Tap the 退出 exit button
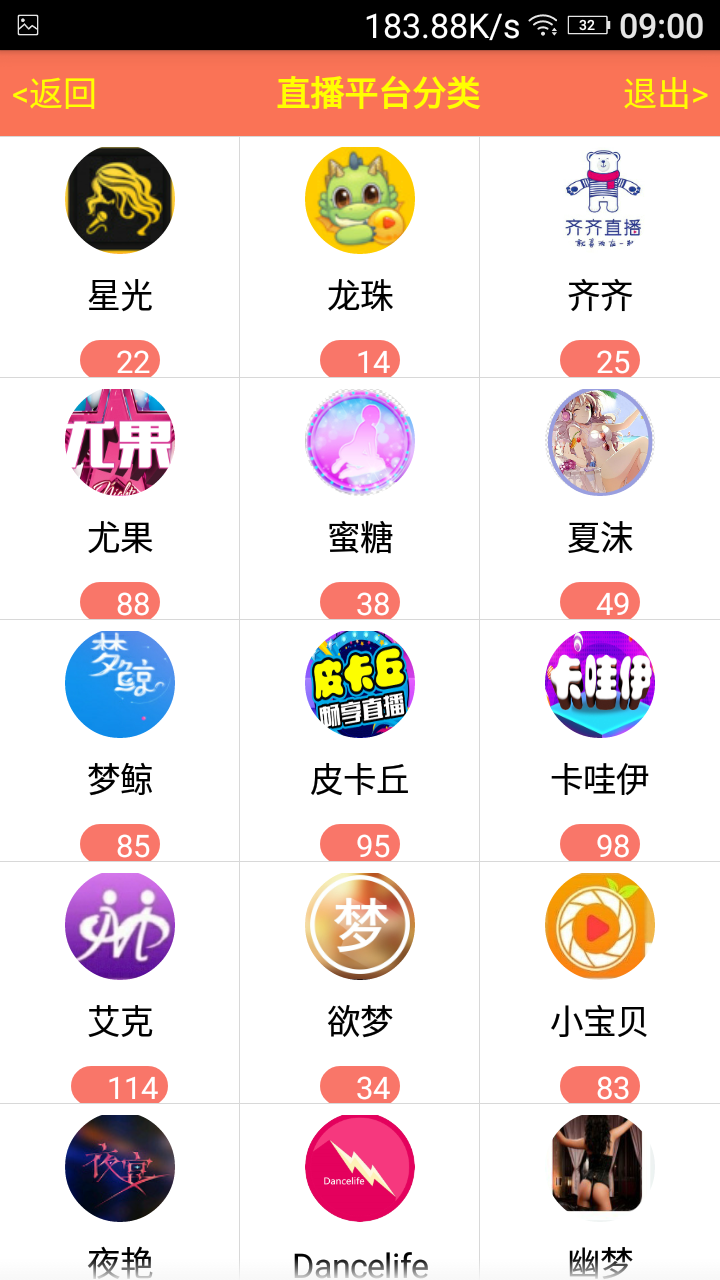The height and width of the screenshot is (1280, 720). (665, 94)
